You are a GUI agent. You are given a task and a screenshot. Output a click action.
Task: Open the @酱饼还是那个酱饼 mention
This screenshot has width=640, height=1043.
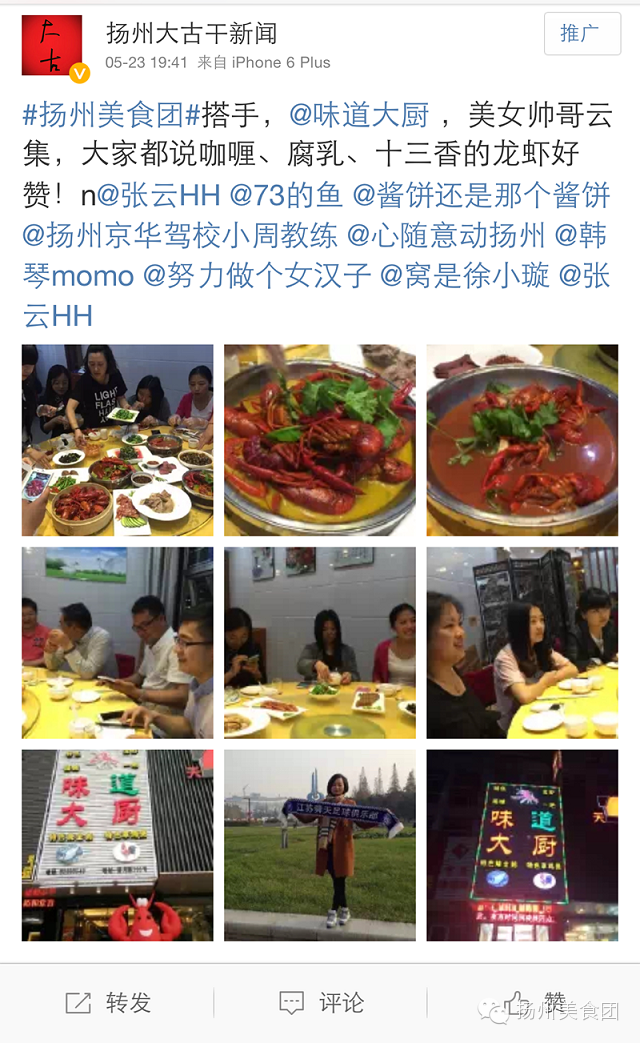tap(480, 195)
